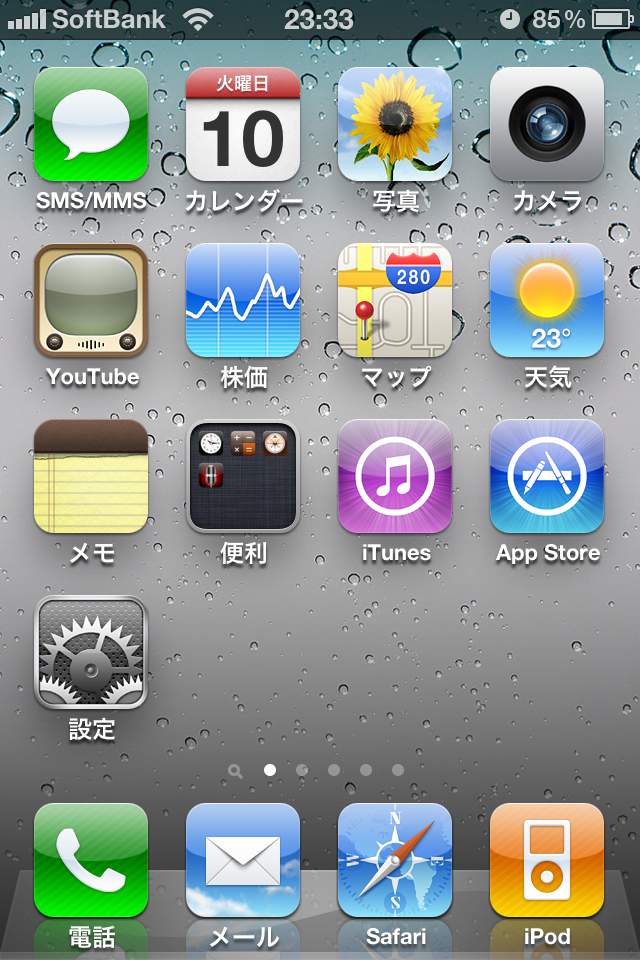This screenshot has width=640, height=960.
Task: Launch the Safari browser
Action: [395, 860]
